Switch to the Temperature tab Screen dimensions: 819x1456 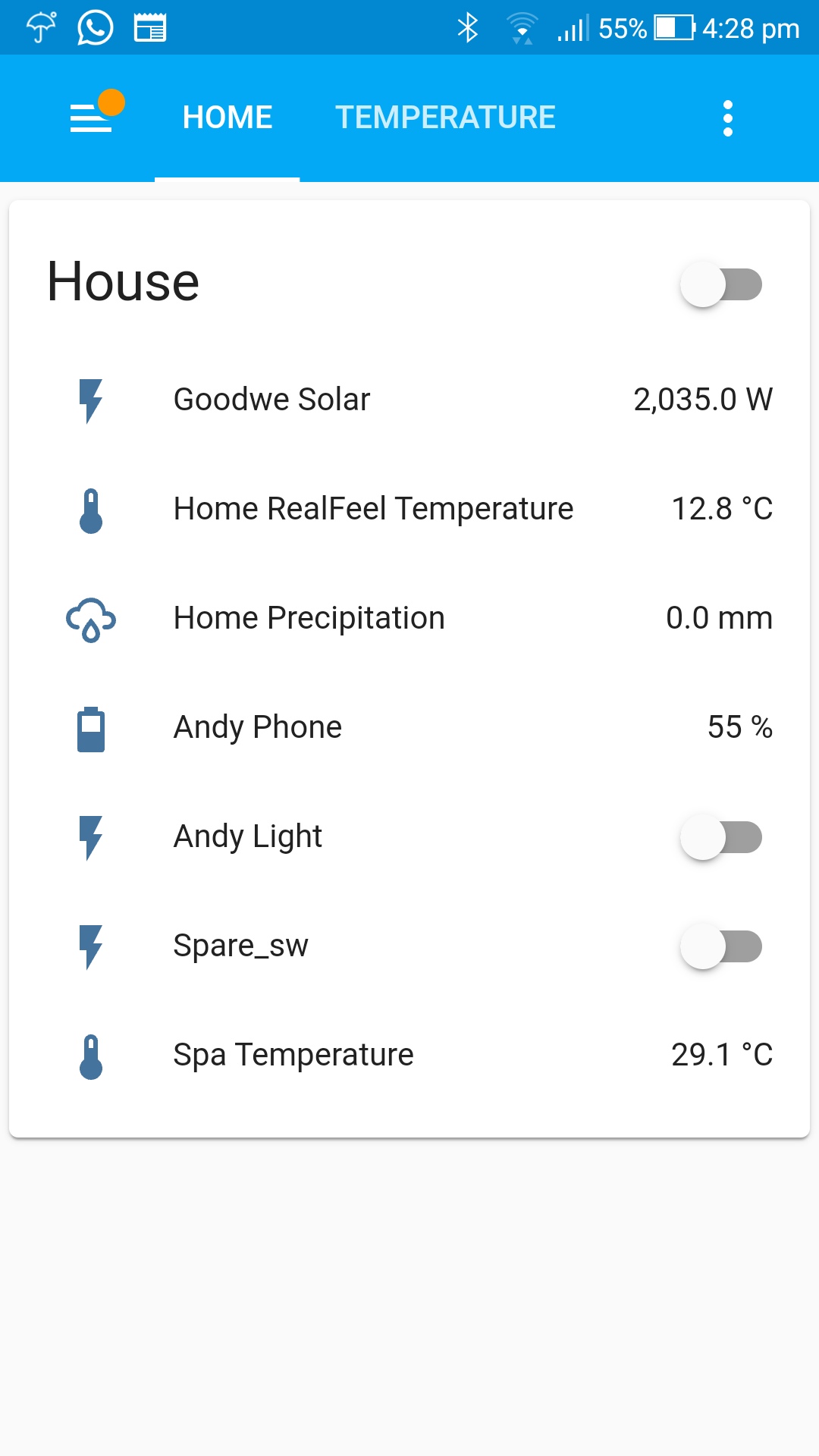coord(445,118)
